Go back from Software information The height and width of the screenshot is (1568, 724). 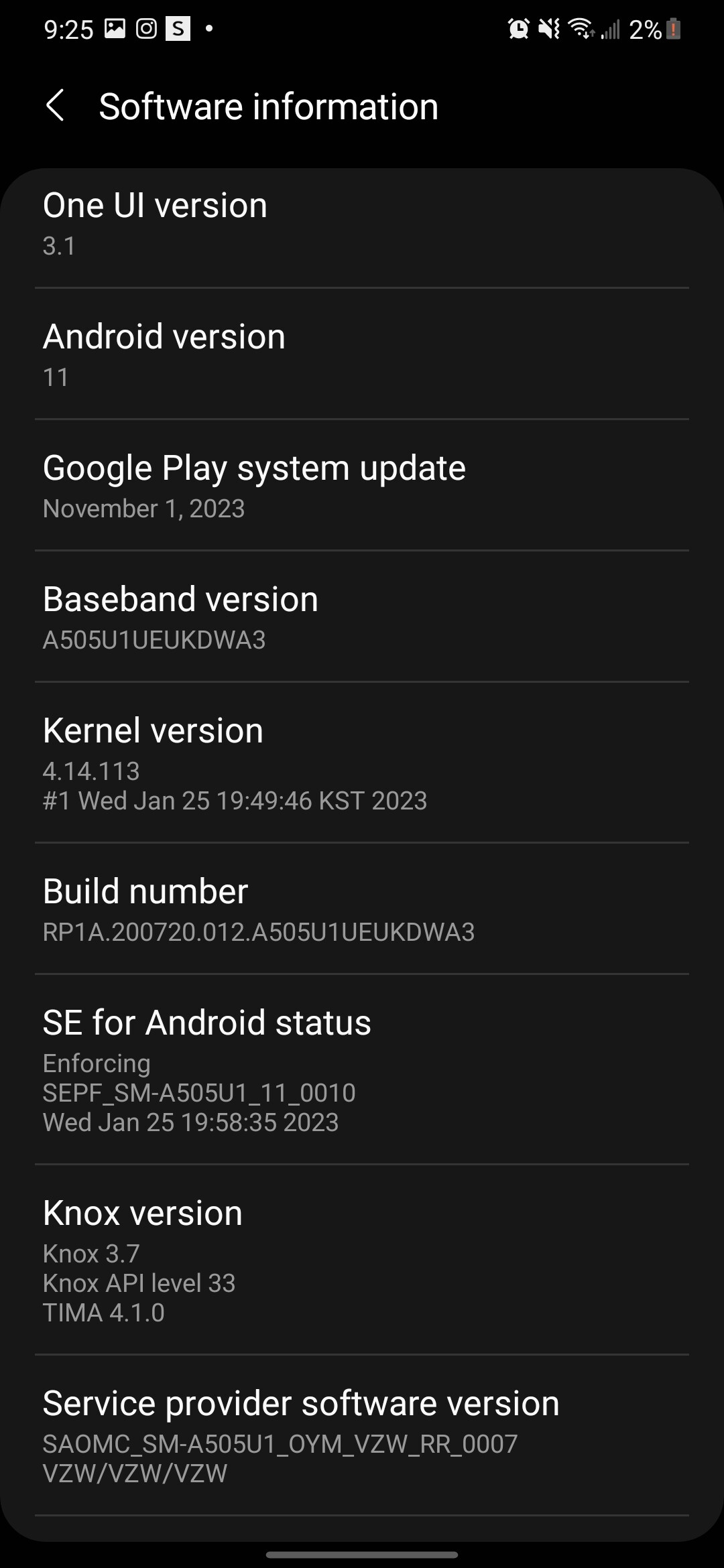[x=55, y=106]
